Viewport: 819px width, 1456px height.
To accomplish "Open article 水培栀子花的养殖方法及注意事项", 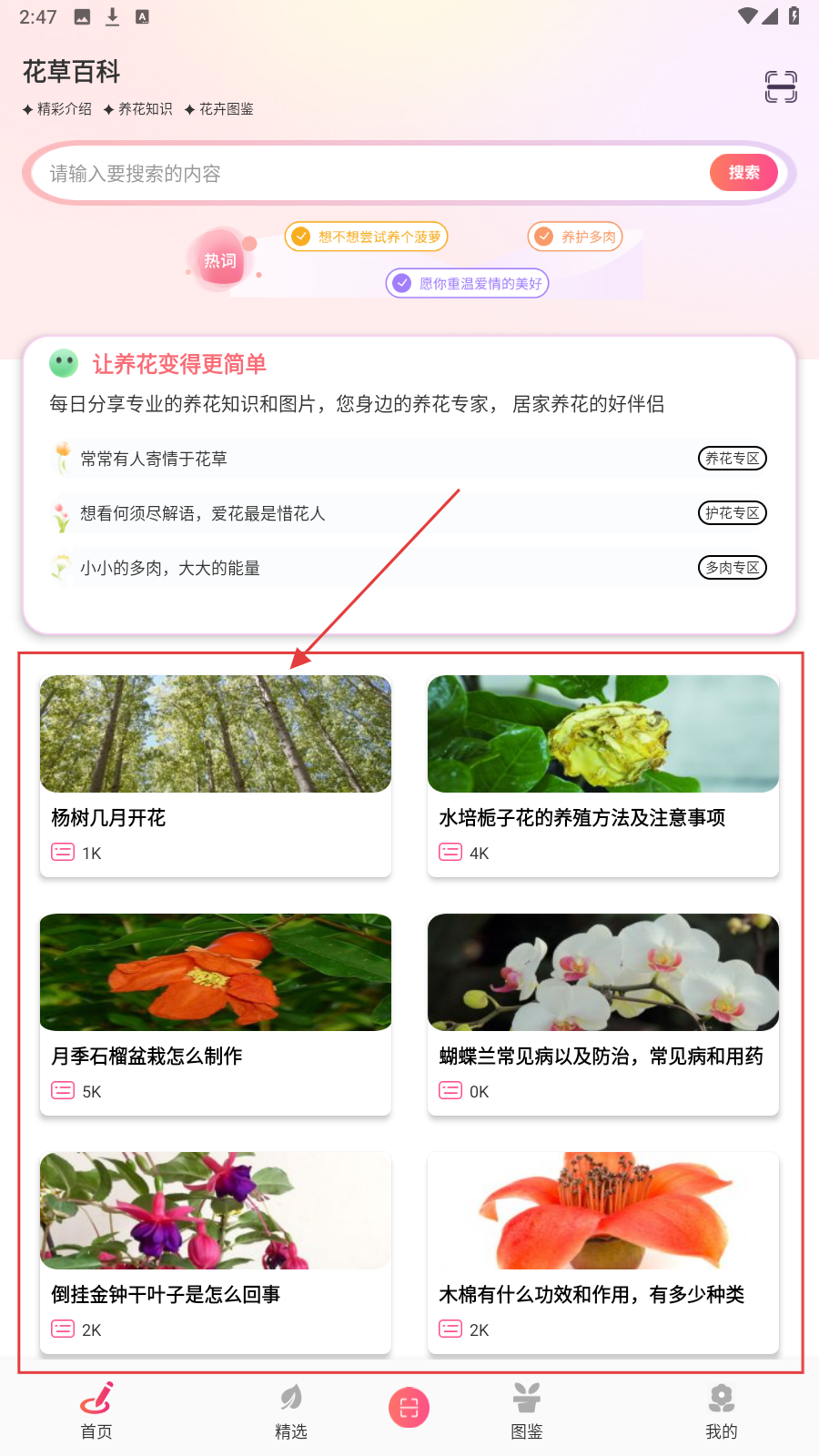I will (x=603, y=775).
